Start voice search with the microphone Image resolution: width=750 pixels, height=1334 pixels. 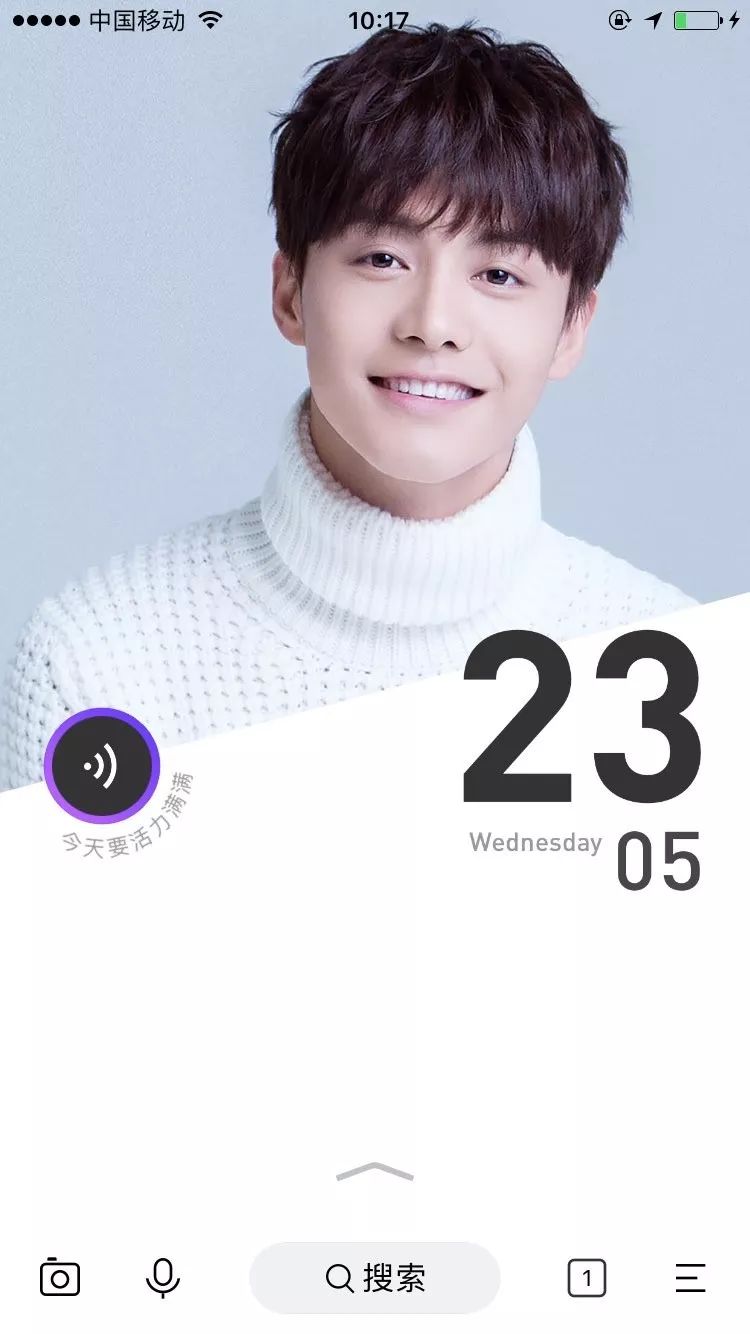coord(163,1278)
